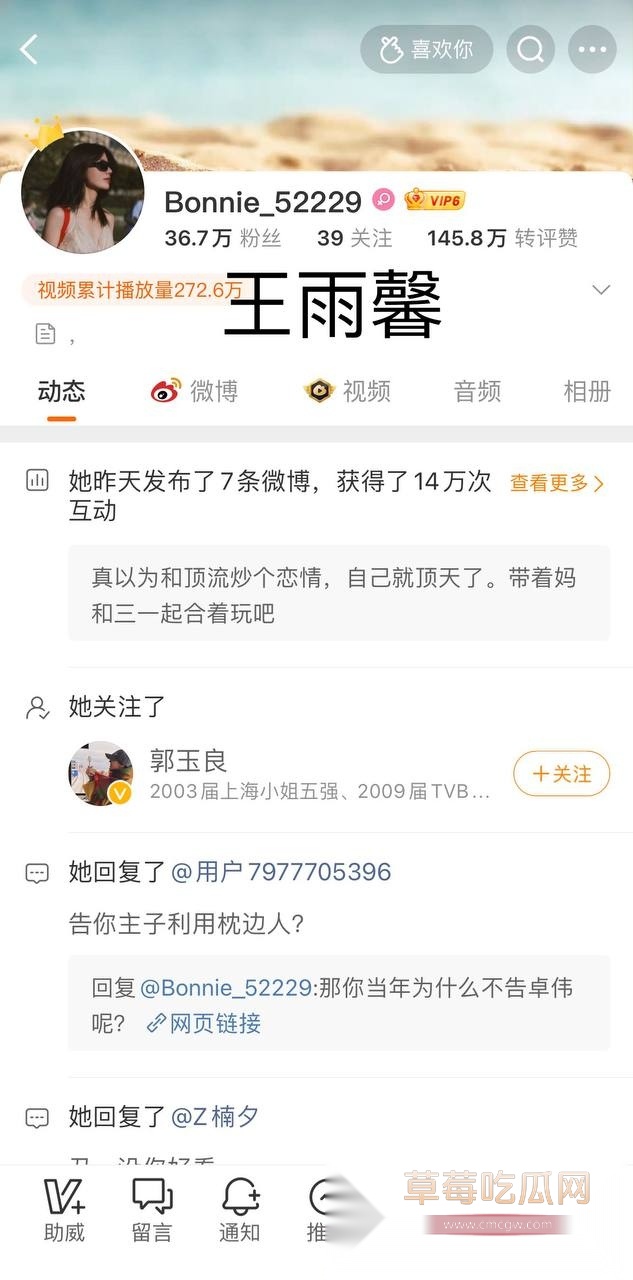
Task: Expand the profile details chevron
Action: (x=601, y=290)
